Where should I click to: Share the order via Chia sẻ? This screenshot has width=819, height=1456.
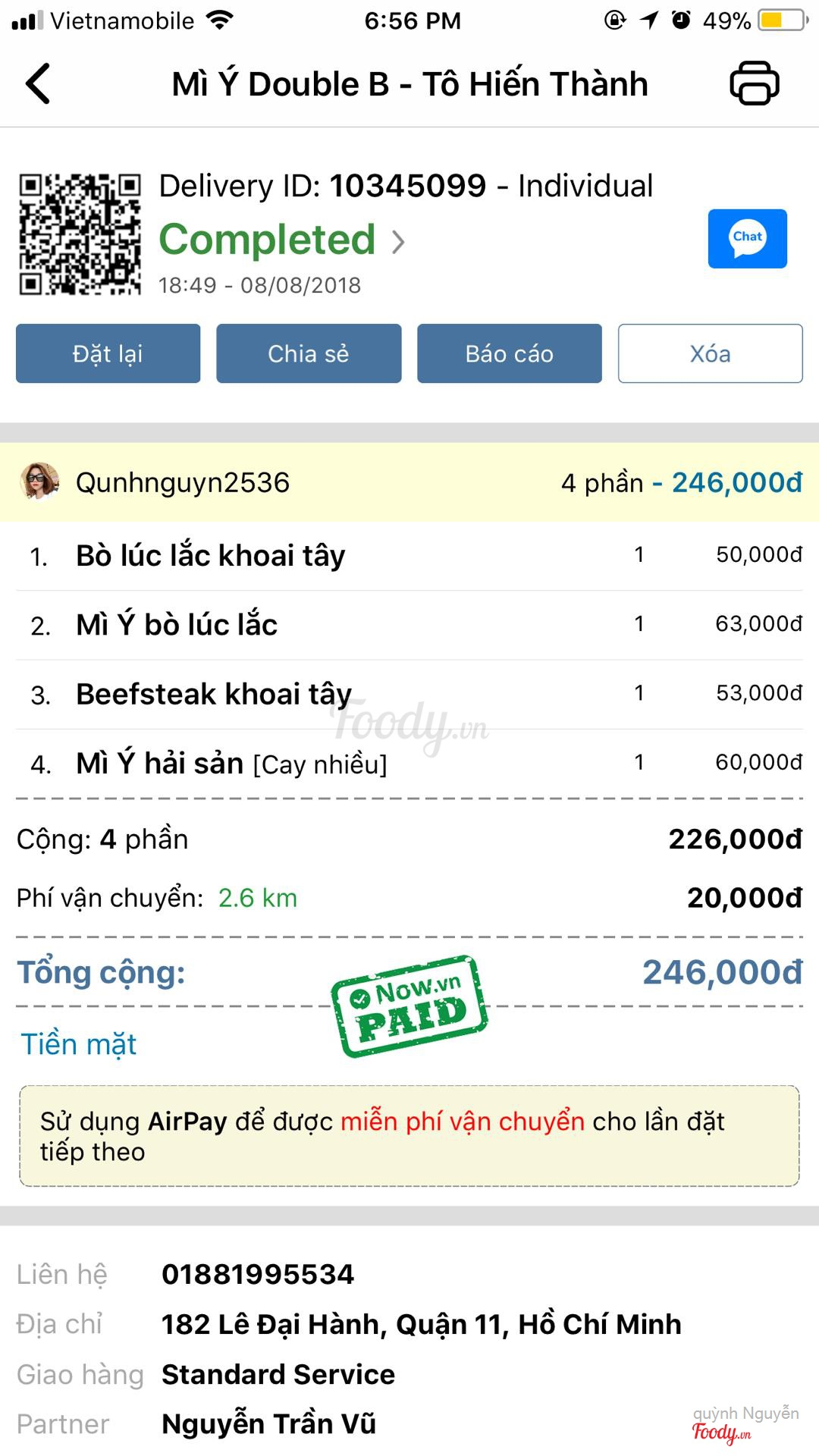(x=309, y=353)
